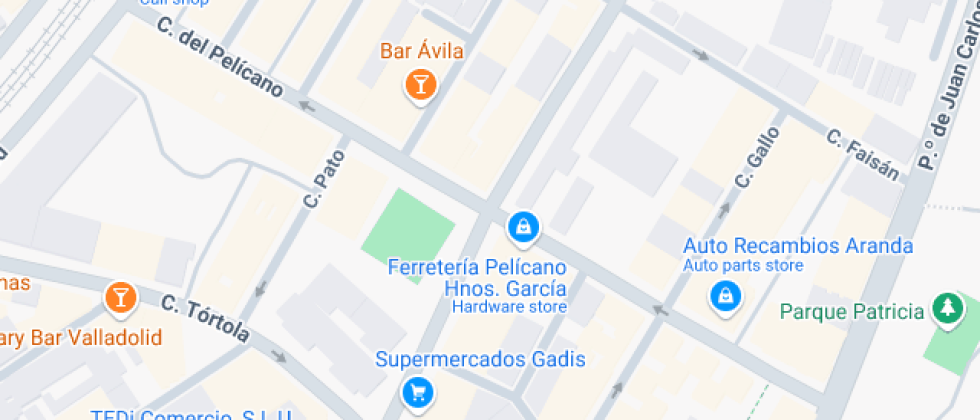The image size is (980, 420).
Task: Open the Bar Ávila map pin
Action: pos(420,85)
